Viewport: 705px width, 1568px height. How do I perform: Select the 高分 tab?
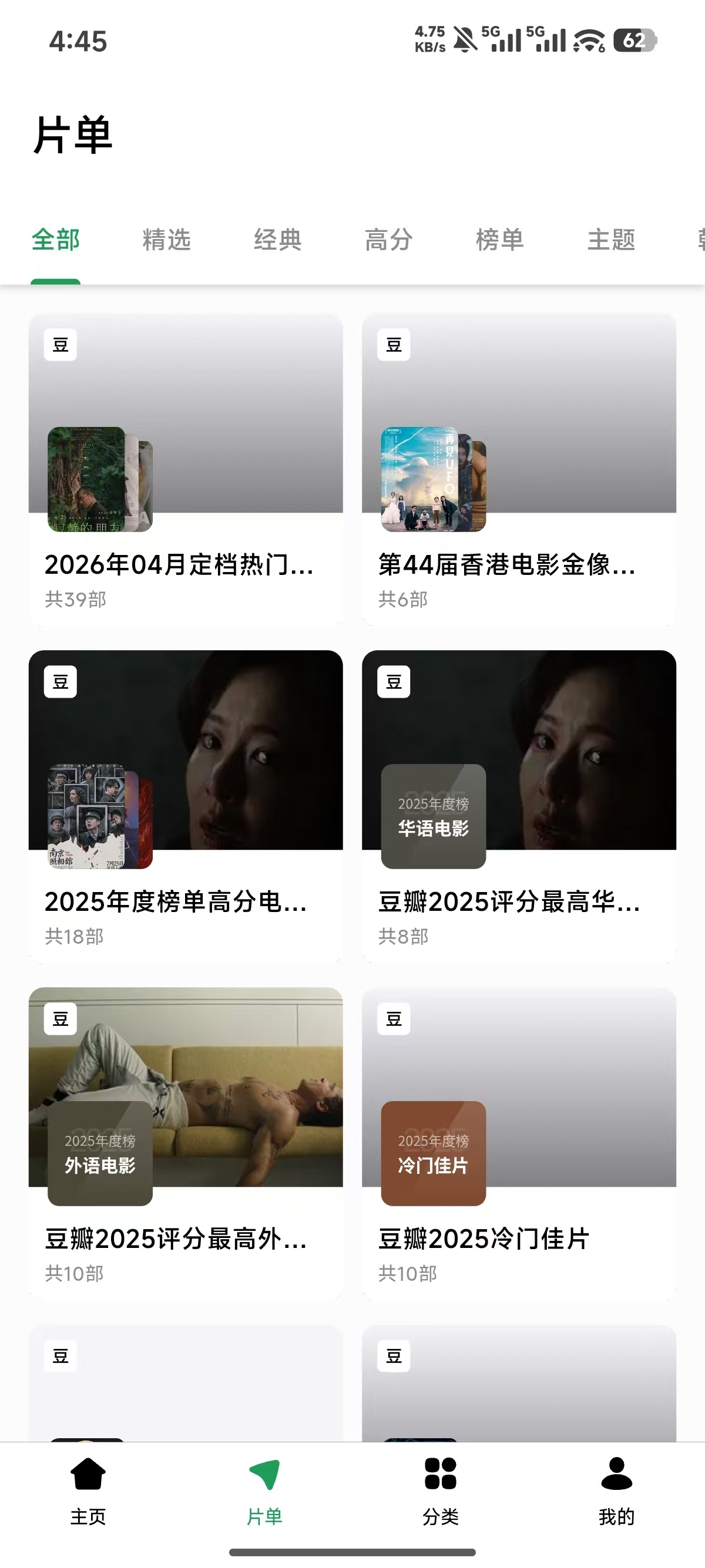coord(388,241)
